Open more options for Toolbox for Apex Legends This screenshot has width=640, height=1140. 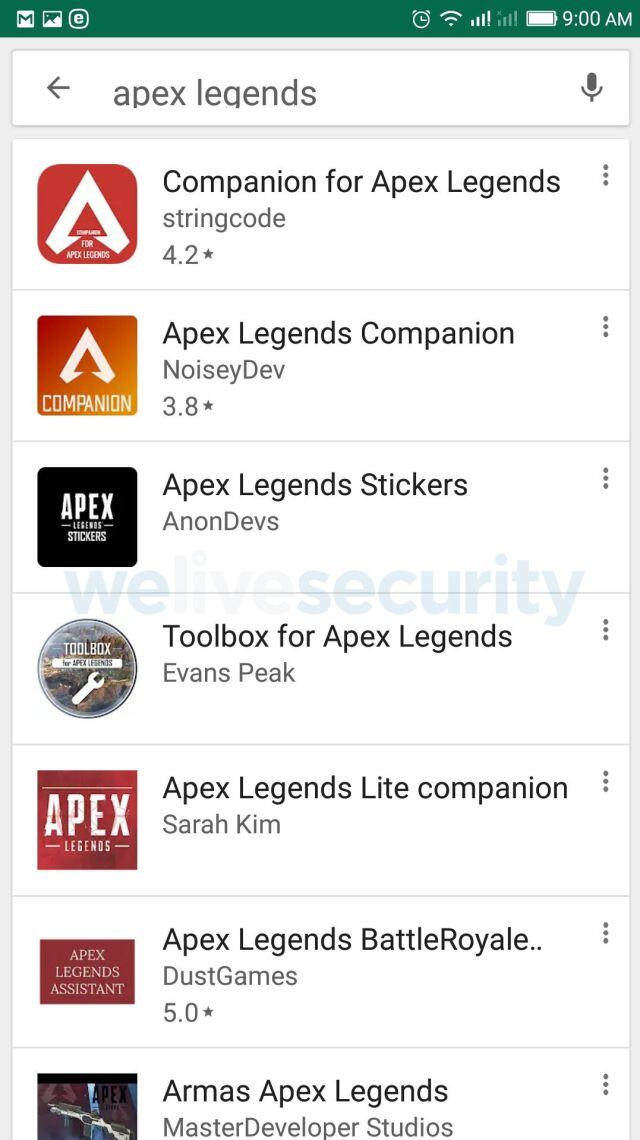click(605, 630)
